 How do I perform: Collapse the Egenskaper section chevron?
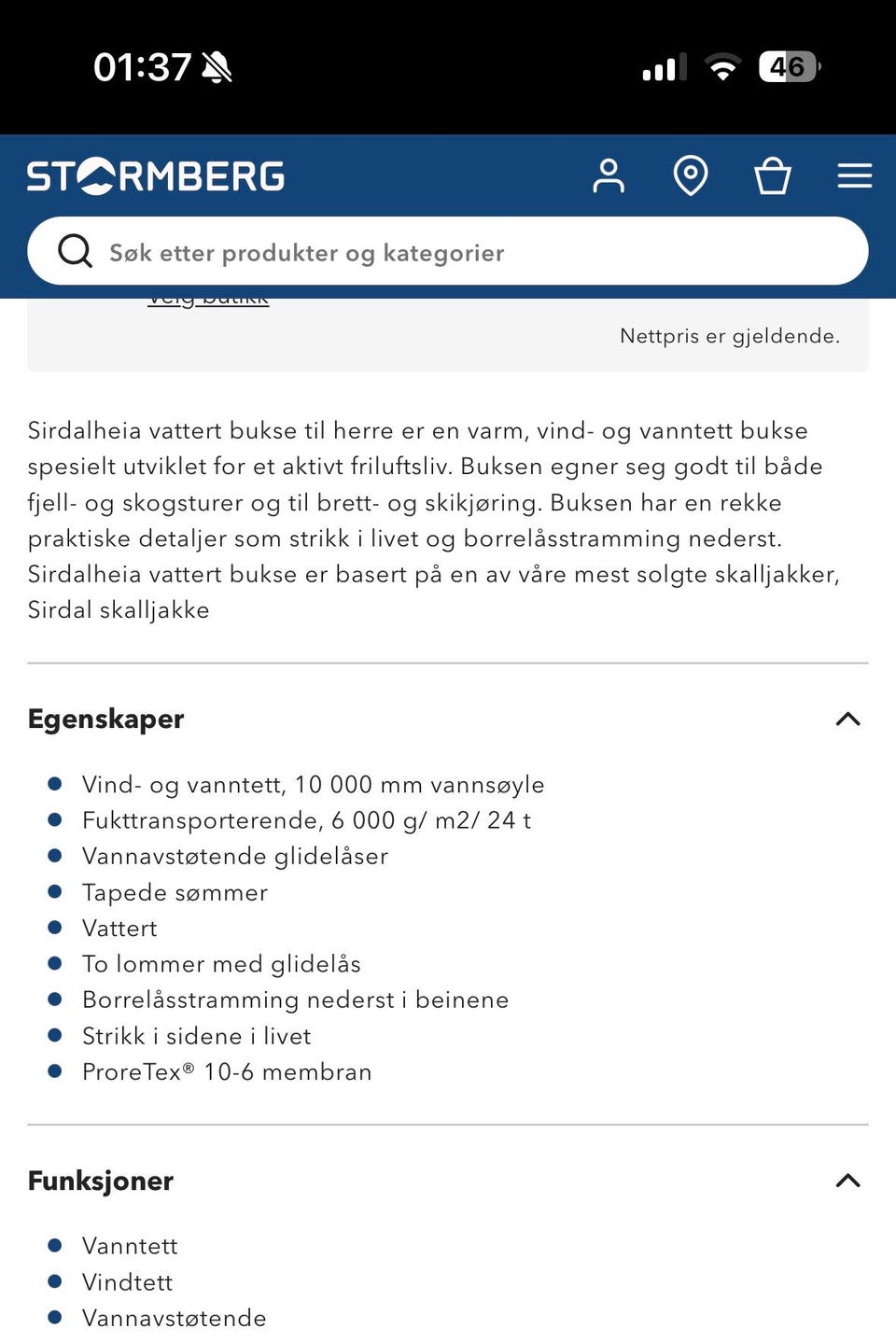click(x=847, y=719)
